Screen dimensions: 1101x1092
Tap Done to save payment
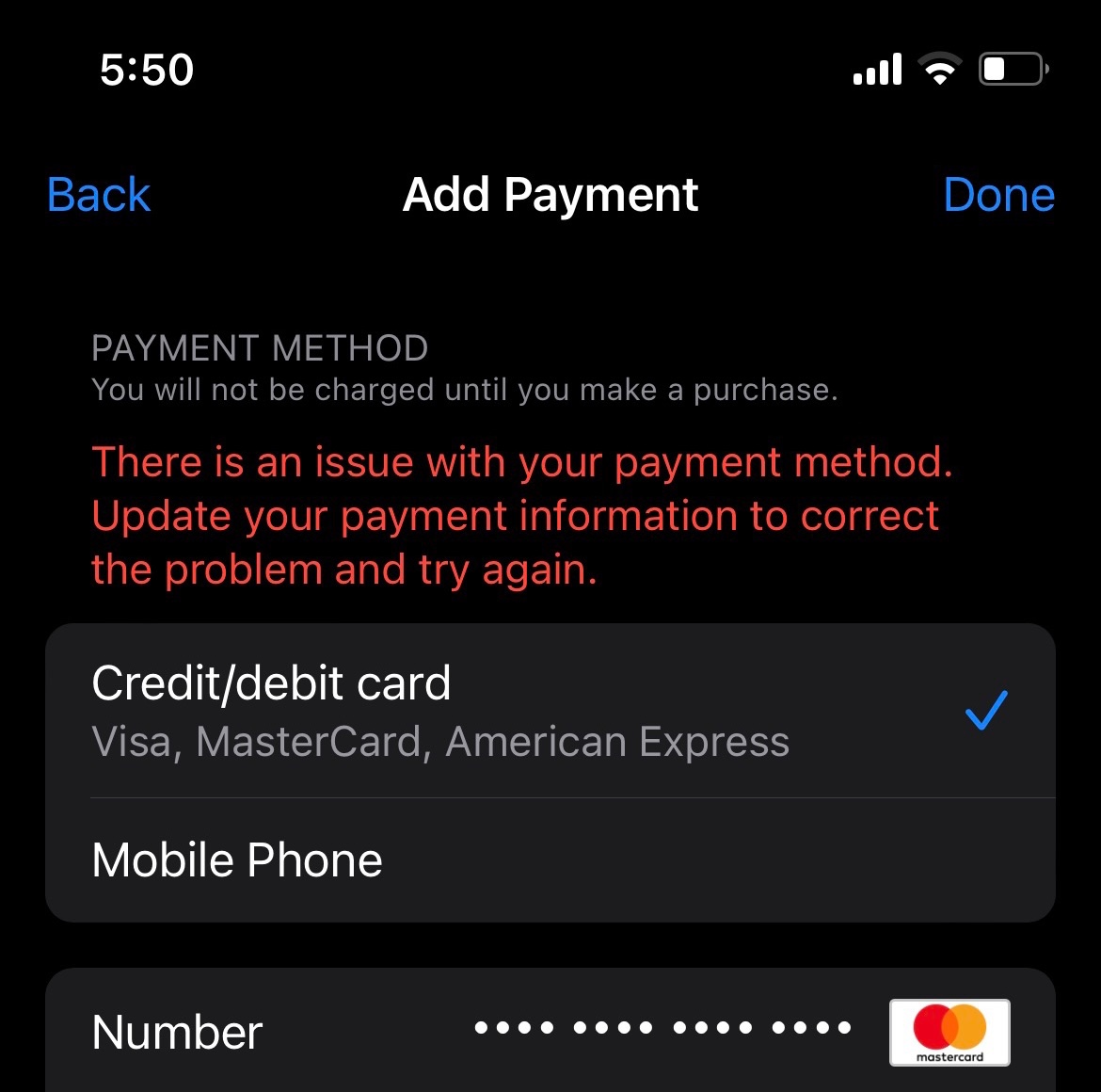point(998,195)
